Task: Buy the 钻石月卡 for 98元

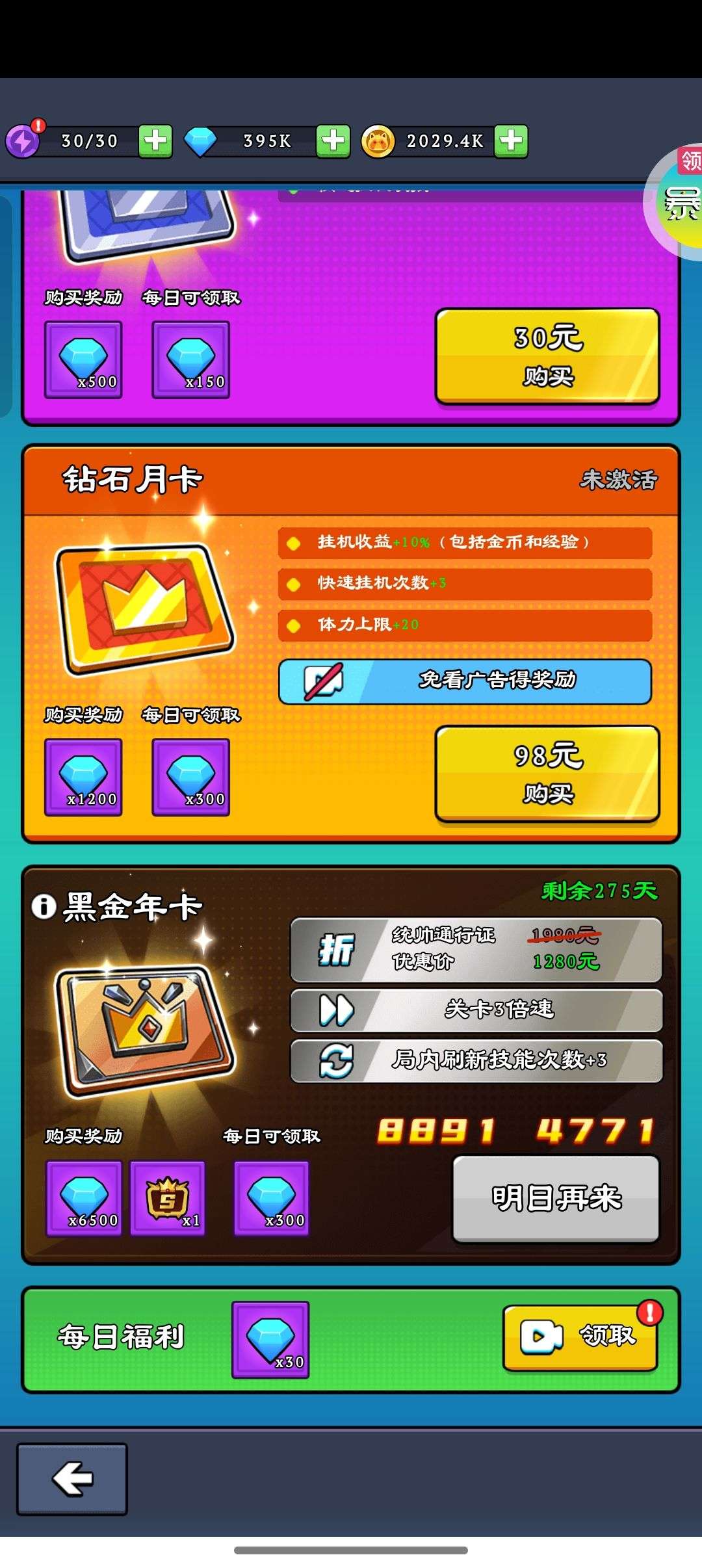Action: tap(547, 774)
